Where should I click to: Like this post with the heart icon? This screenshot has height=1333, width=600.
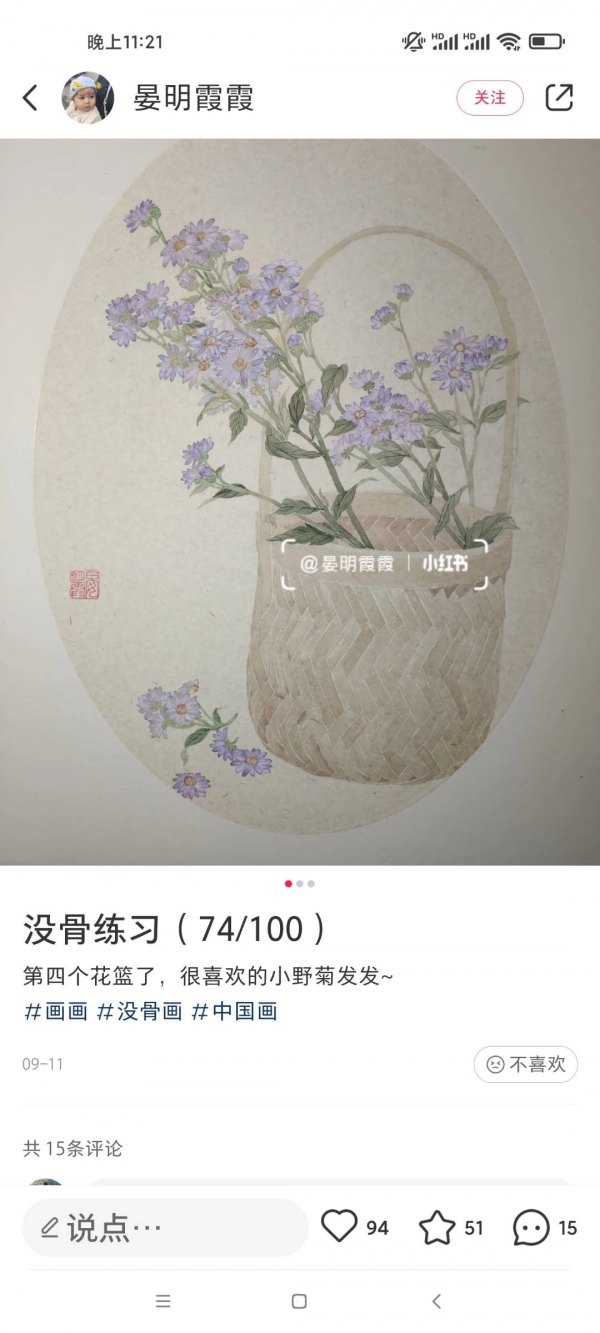[340, 1226]
